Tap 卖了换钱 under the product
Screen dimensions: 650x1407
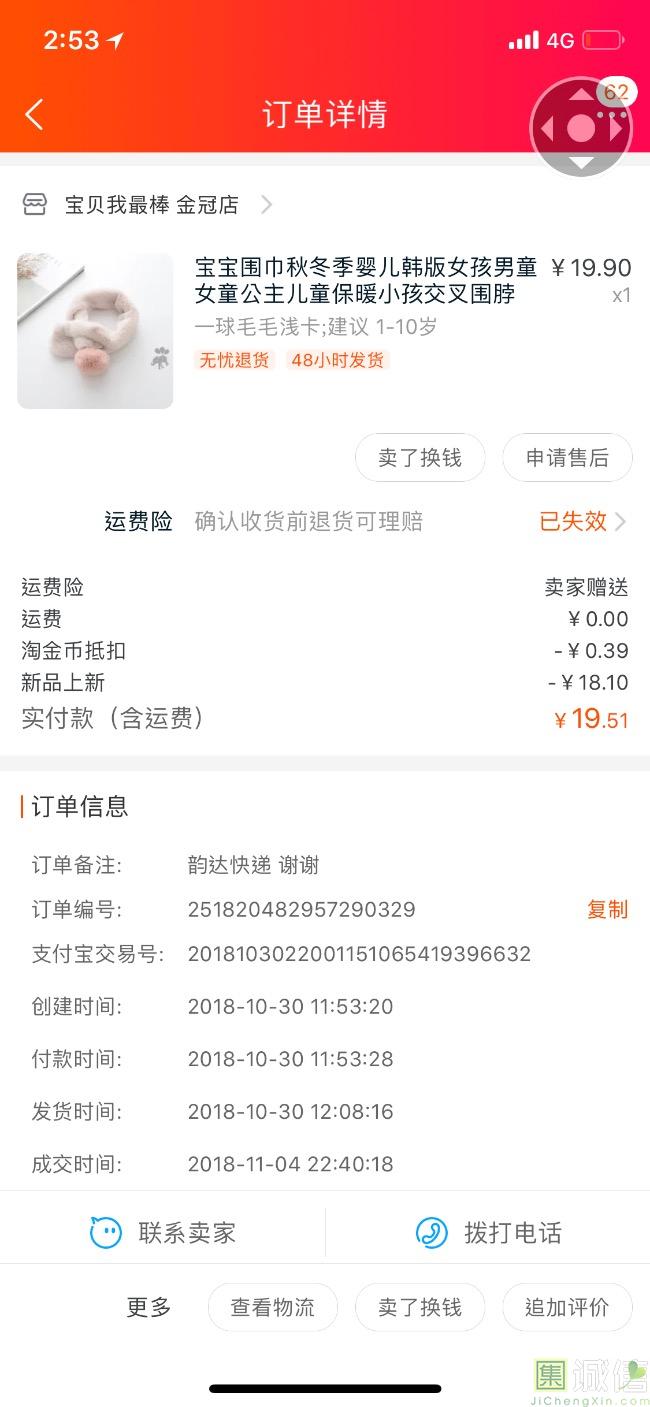pos(420,458)
